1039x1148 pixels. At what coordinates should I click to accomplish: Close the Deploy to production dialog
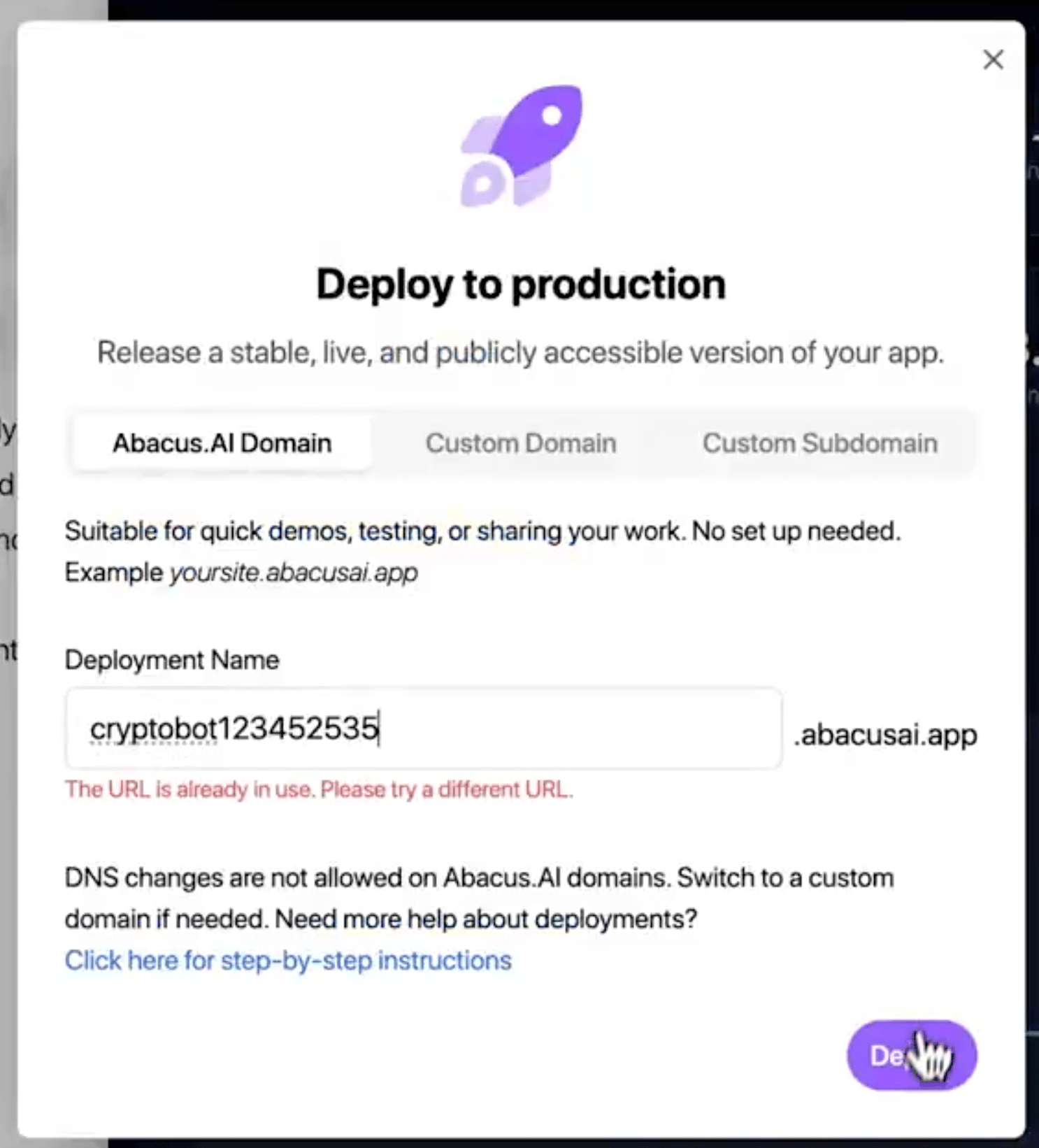[x=993, y=60]
